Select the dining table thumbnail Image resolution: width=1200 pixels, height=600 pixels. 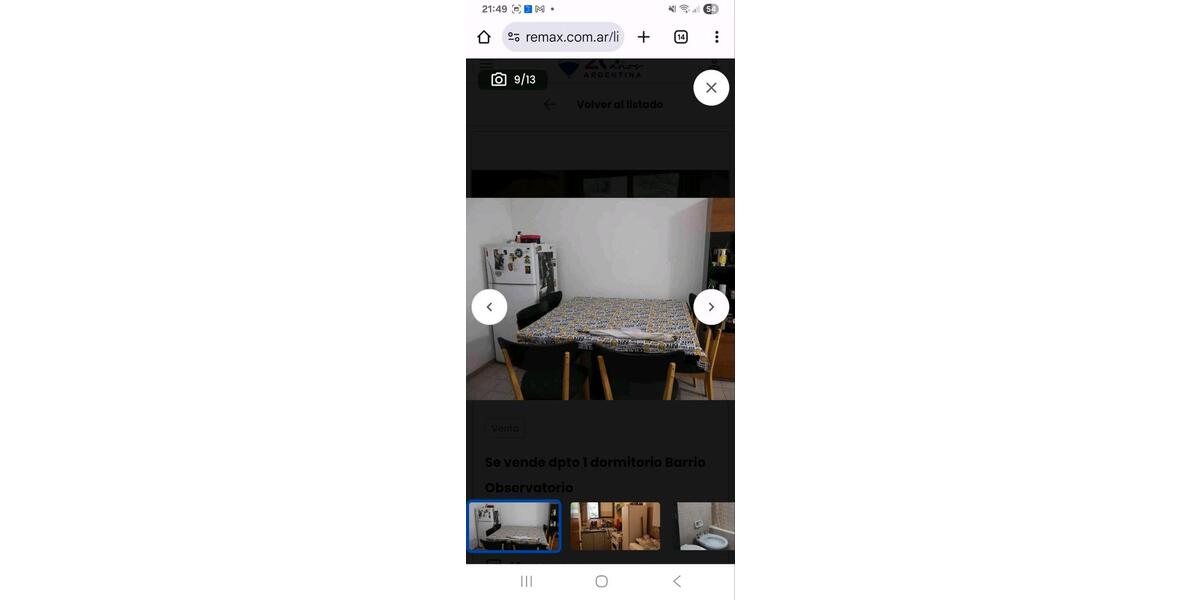514,526
